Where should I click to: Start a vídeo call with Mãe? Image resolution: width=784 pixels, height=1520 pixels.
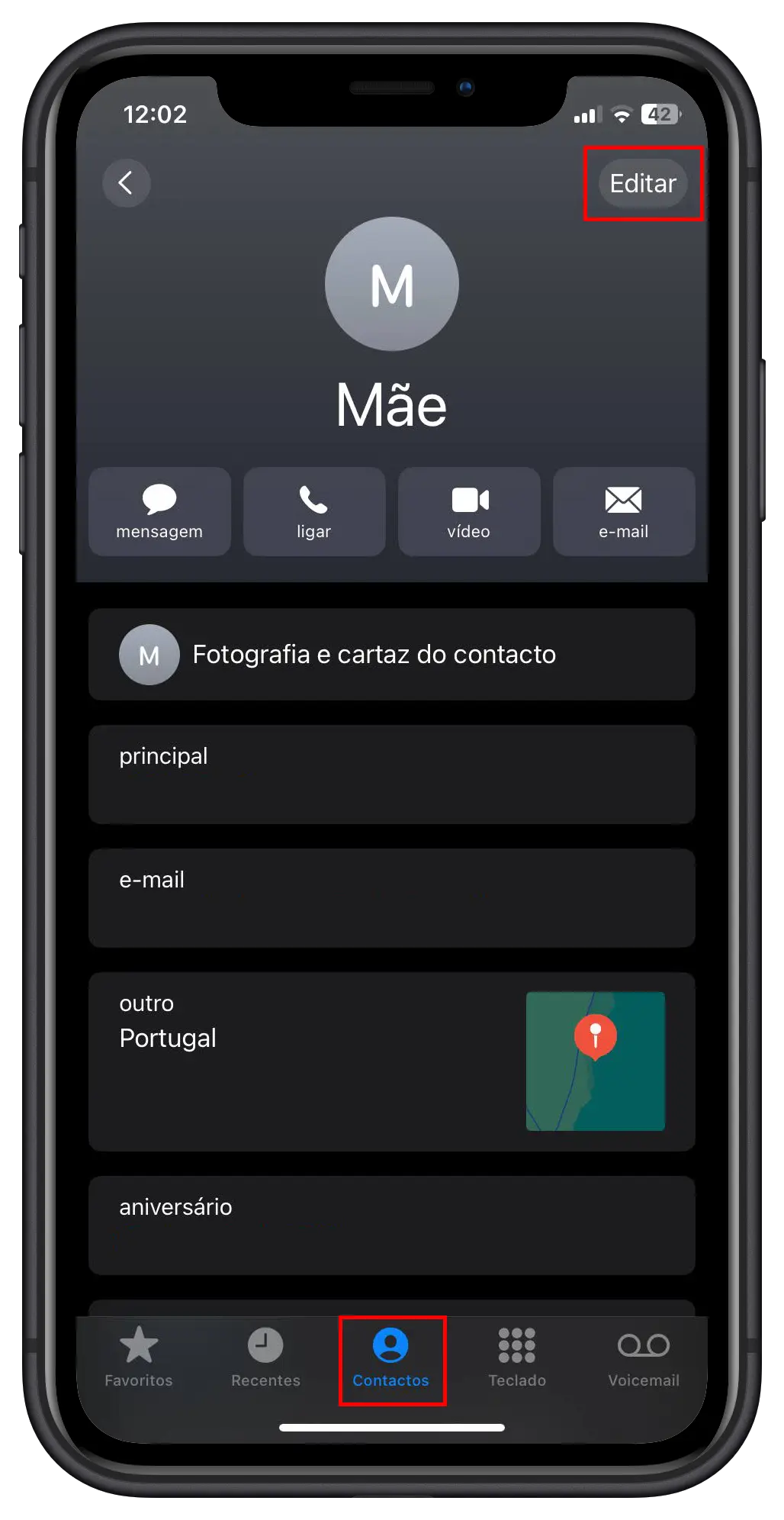(x=468, y=511)
